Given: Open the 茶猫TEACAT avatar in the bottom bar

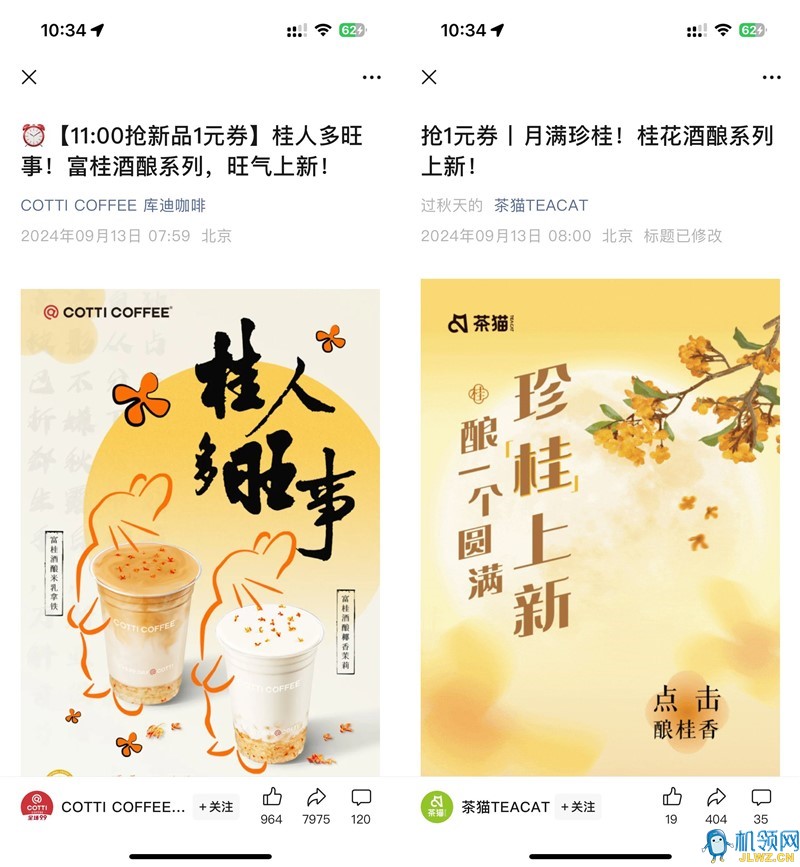Looking at the screenshot, I should point(437,806).
